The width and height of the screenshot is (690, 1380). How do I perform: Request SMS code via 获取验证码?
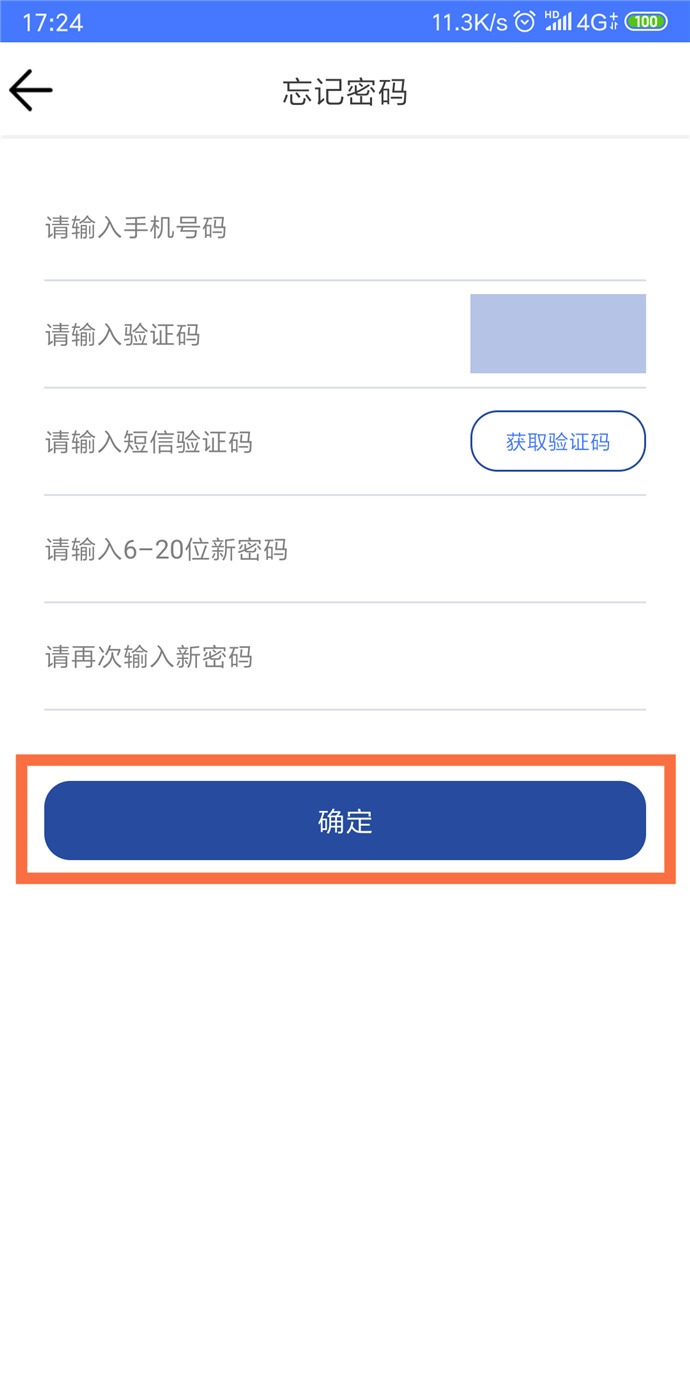tap(558, 441)
